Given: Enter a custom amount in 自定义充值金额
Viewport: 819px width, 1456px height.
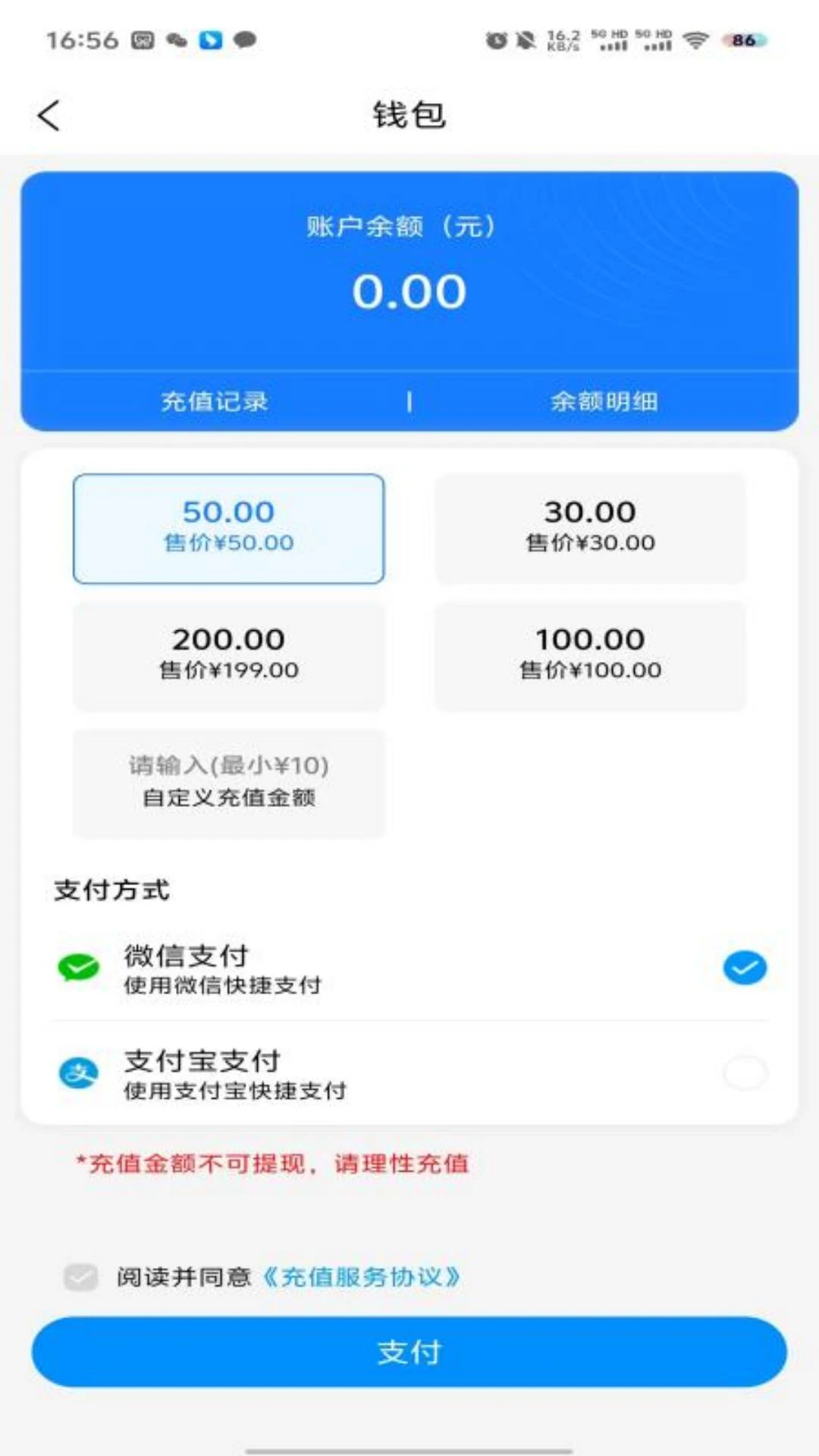Looking at the screenshot, I should pos(228,783).
